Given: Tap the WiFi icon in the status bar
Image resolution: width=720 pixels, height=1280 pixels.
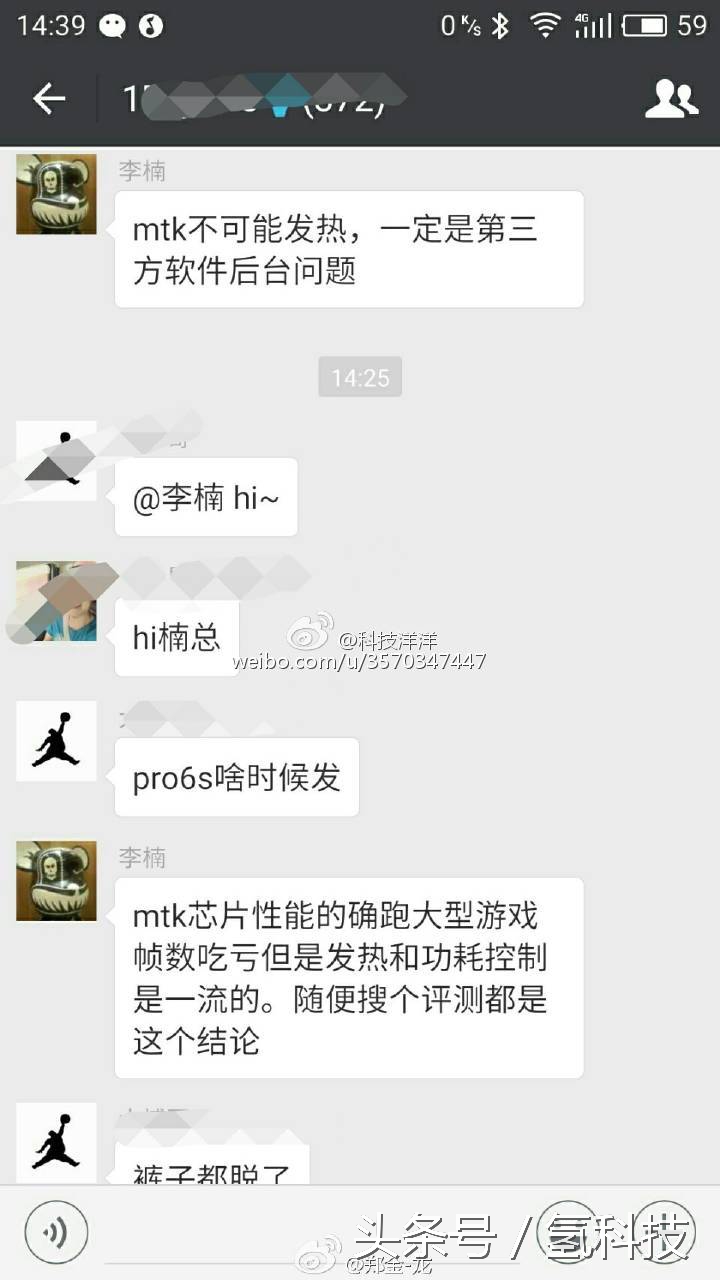Looking at the screenshot, I should click(545, 24).
